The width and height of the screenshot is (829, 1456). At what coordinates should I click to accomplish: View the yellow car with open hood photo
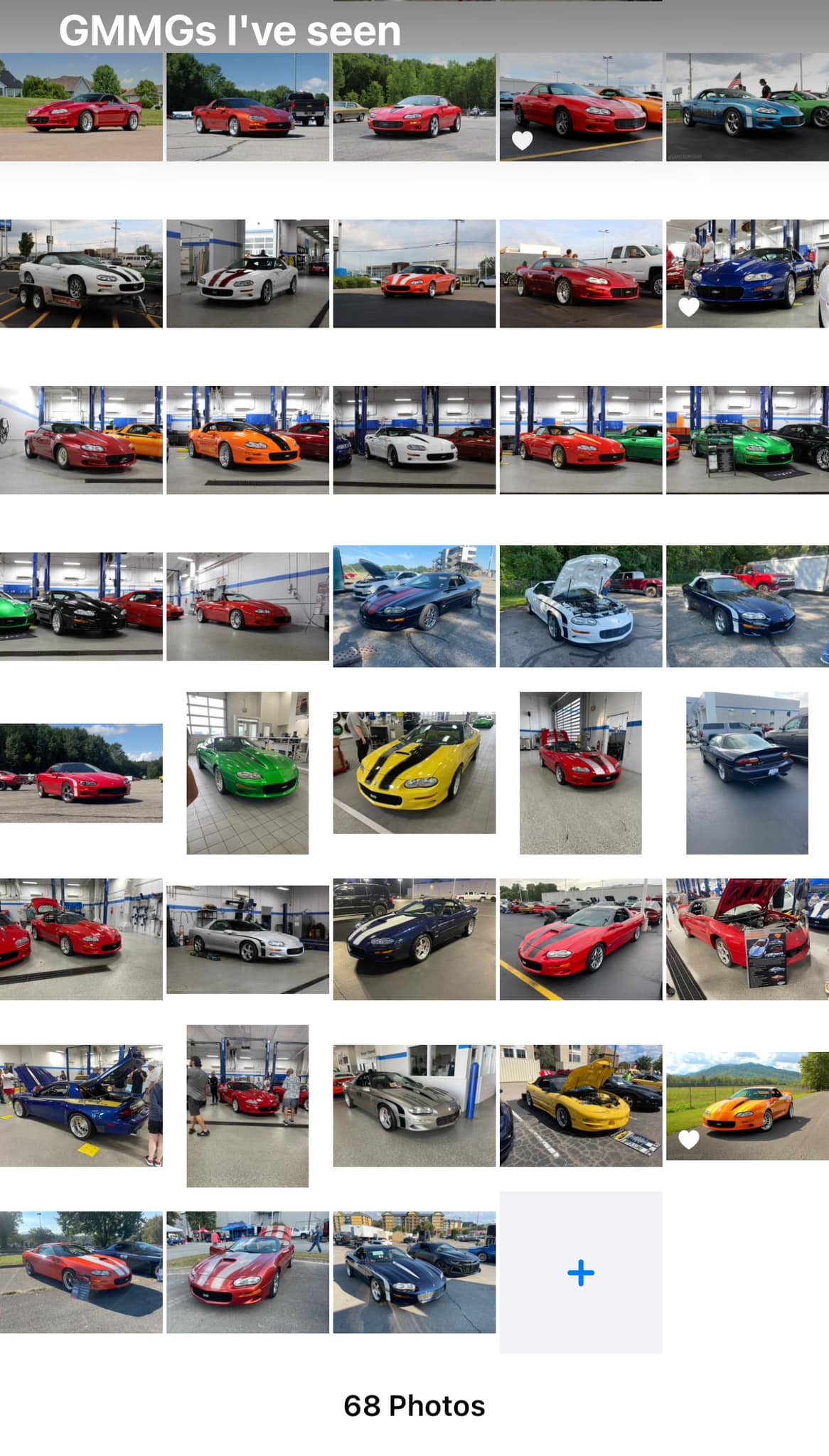[580, 1106]
